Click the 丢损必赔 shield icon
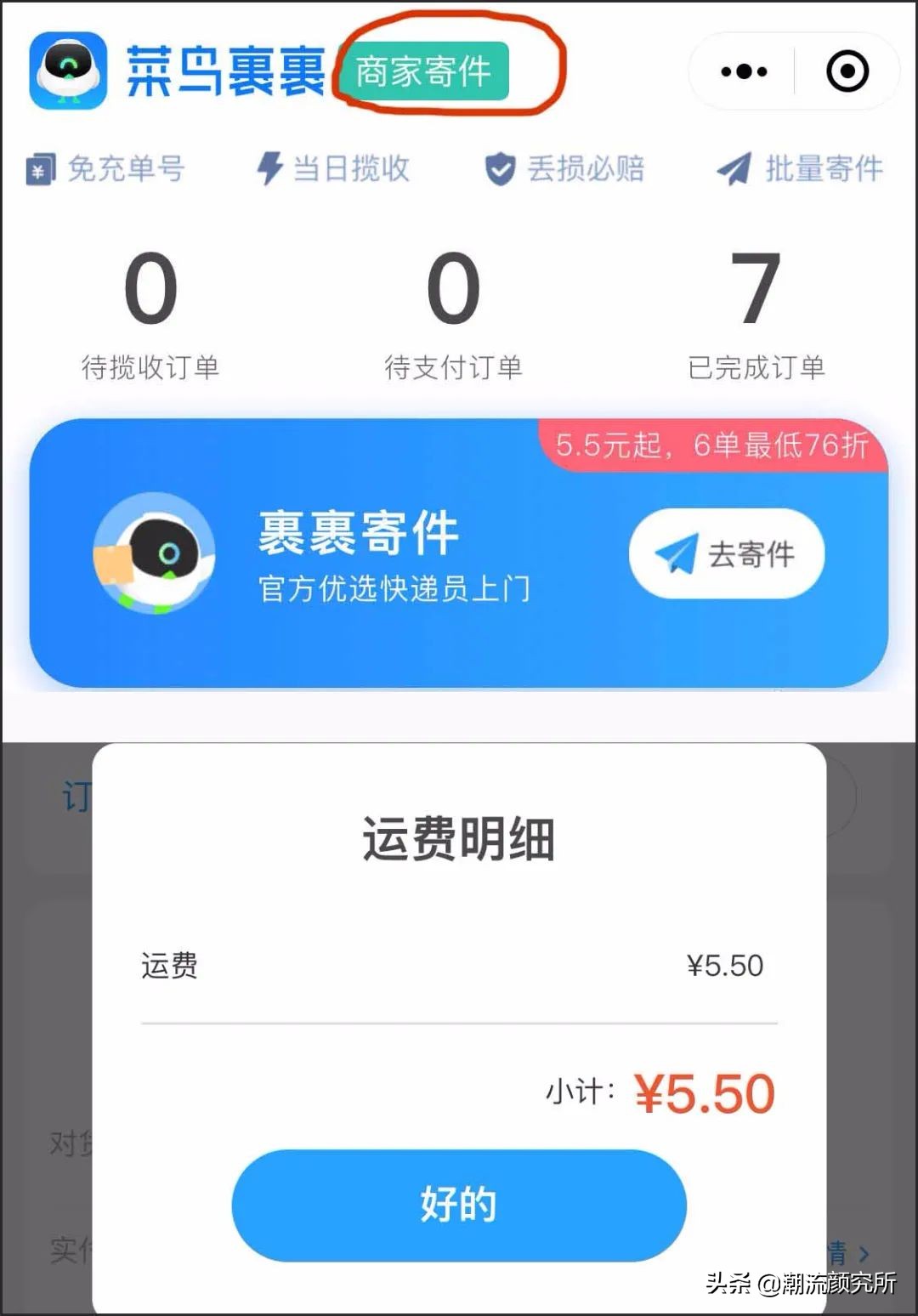 coord(500,167)
